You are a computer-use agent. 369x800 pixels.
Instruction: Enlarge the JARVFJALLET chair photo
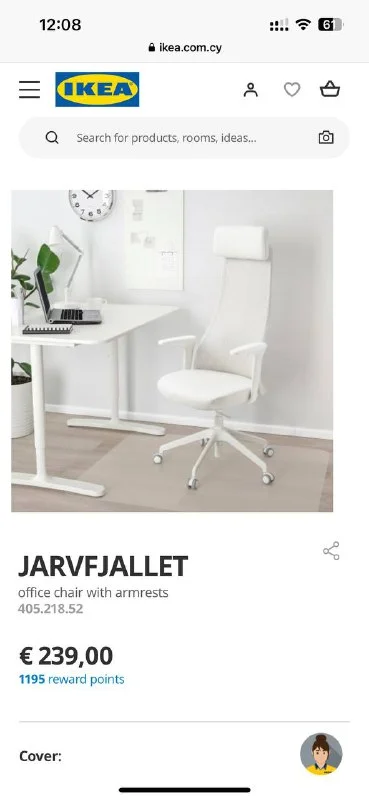172,351
